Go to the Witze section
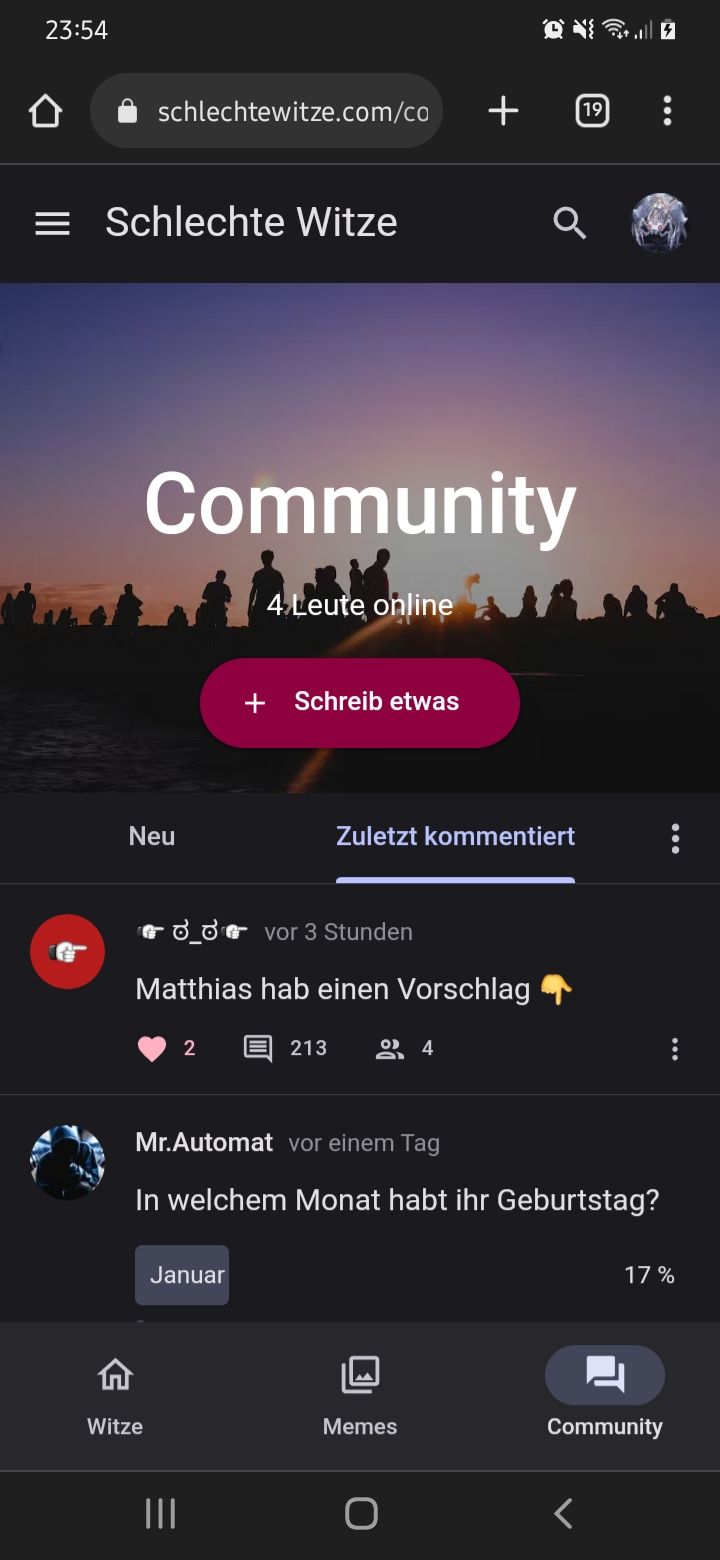 point(115,1396)
